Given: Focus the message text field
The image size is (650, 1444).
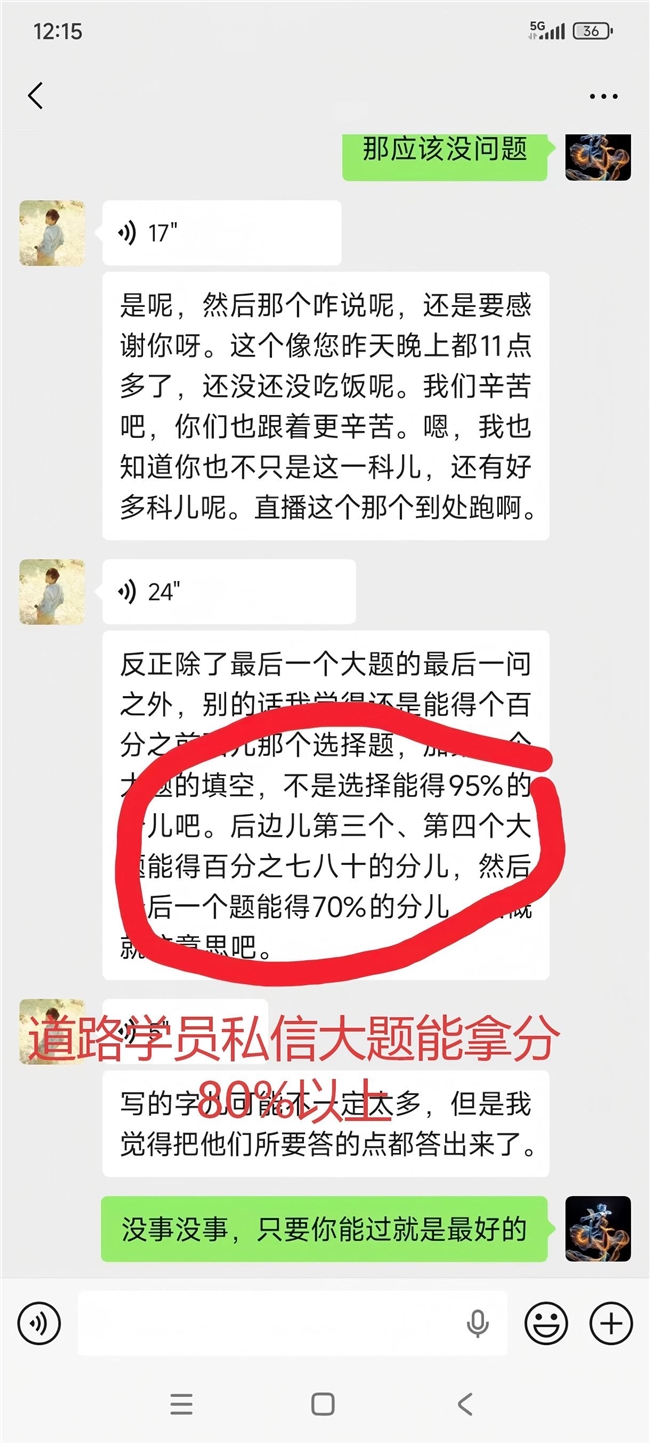Looking at the screenshot, I should pyautogui.click(x=270, y=1323).
